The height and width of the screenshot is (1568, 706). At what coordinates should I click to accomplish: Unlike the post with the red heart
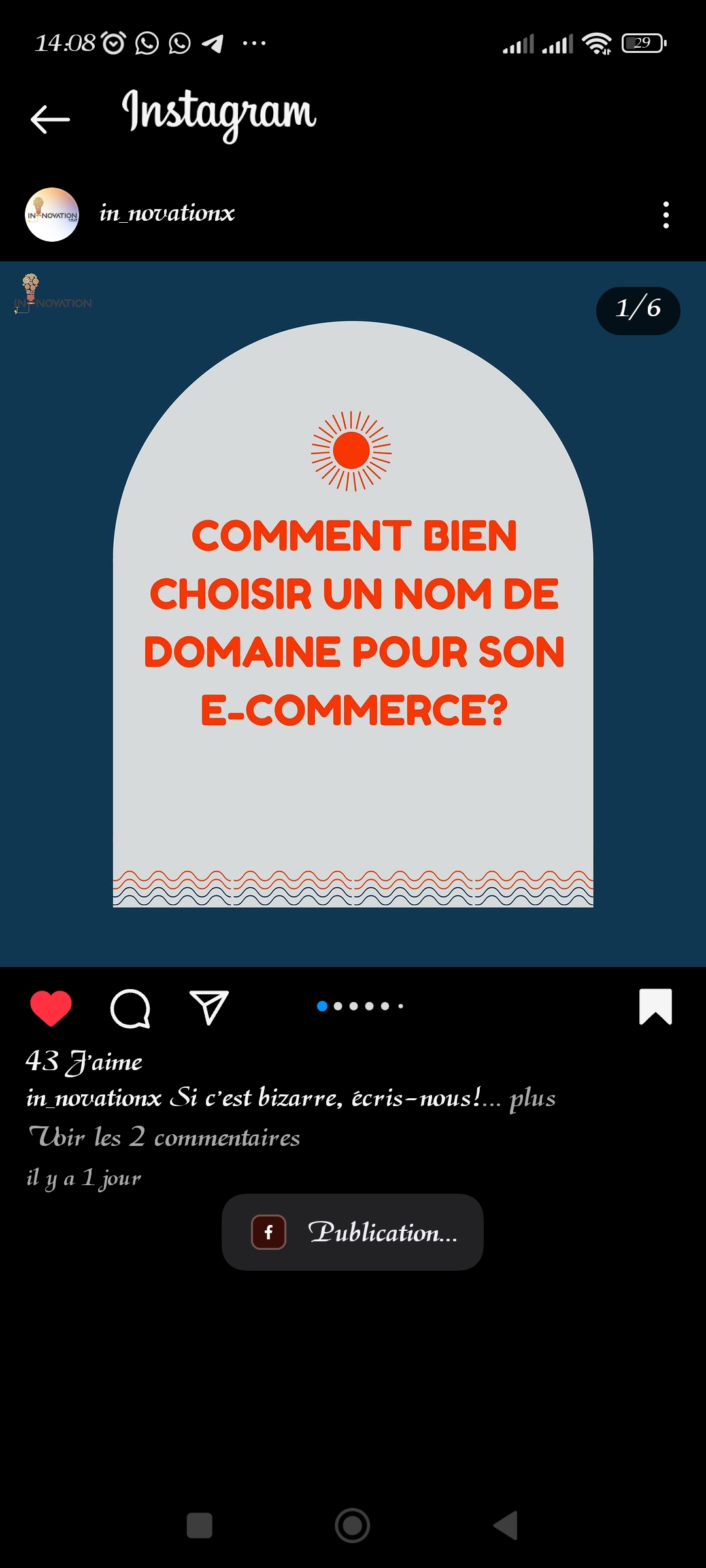(x=51, y=1008)
